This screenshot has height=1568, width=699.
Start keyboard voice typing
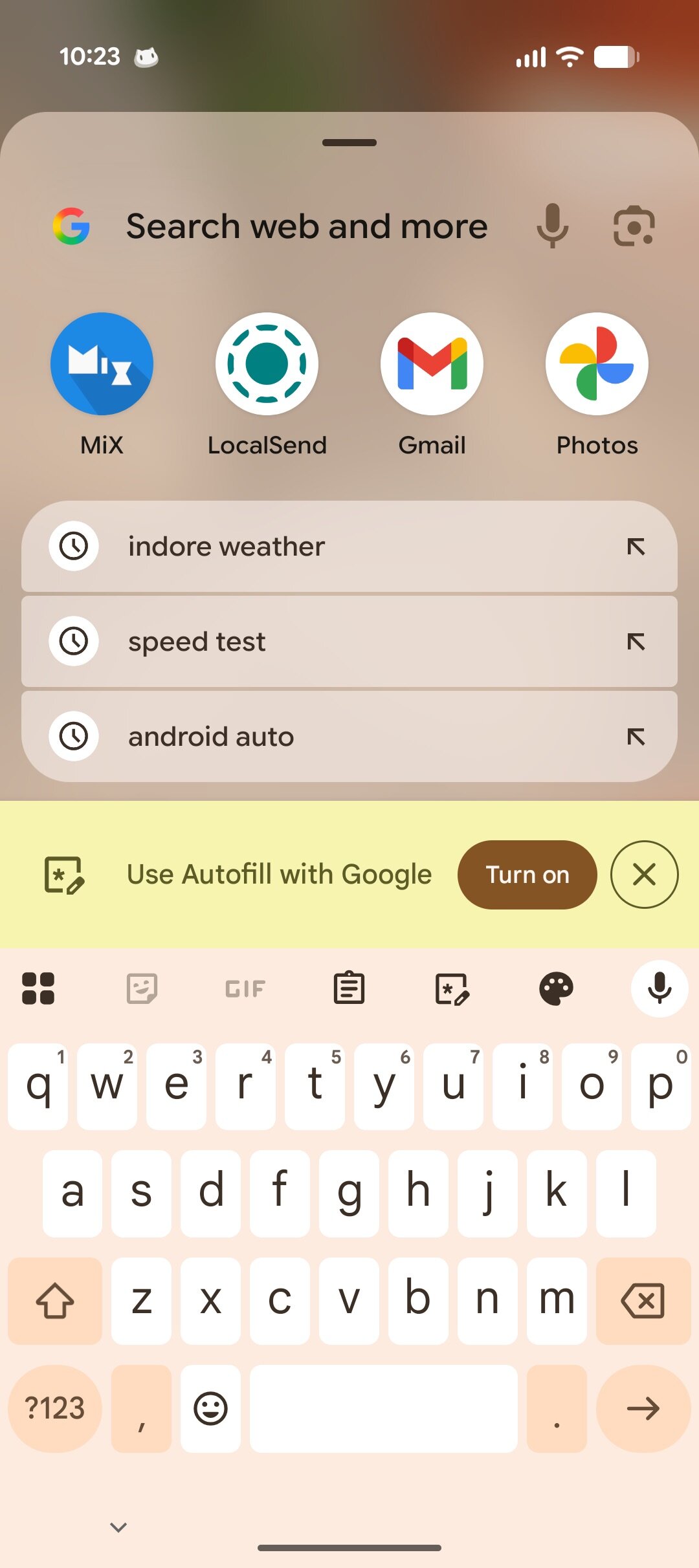point(659,988)
